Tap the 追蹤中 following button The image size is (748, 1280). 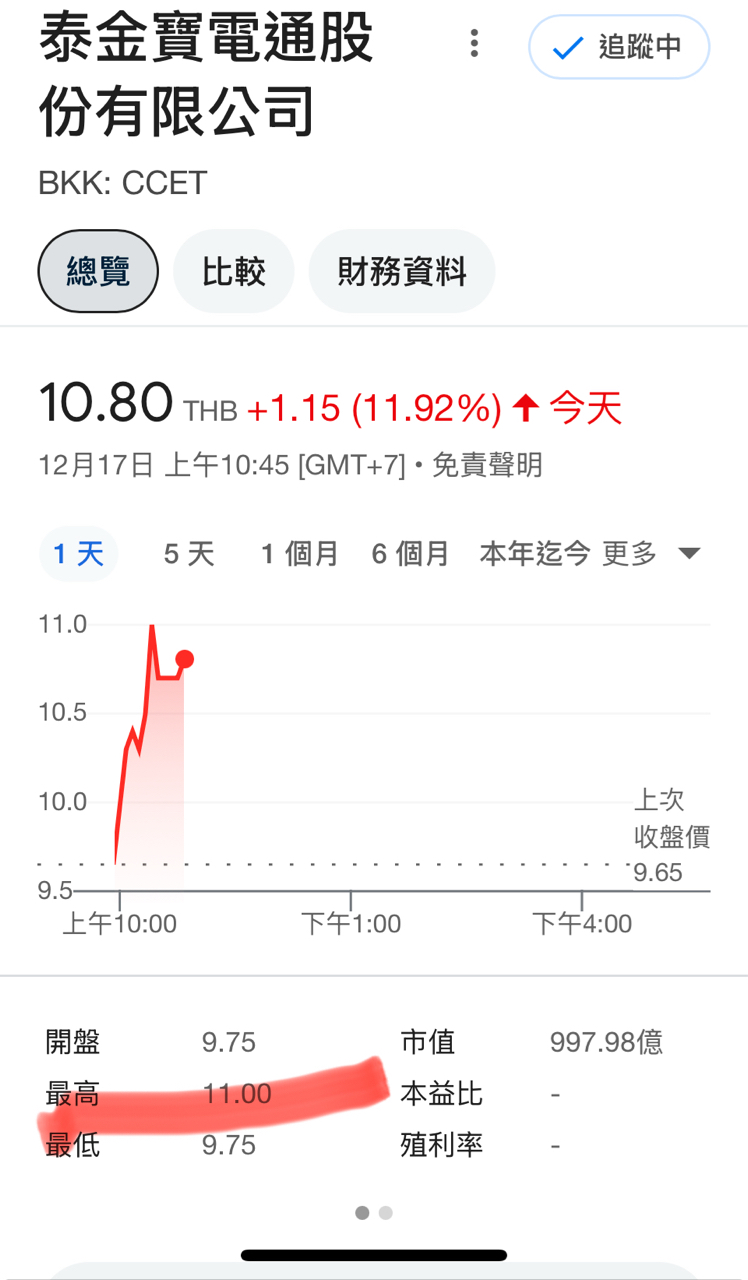(619, 47)
